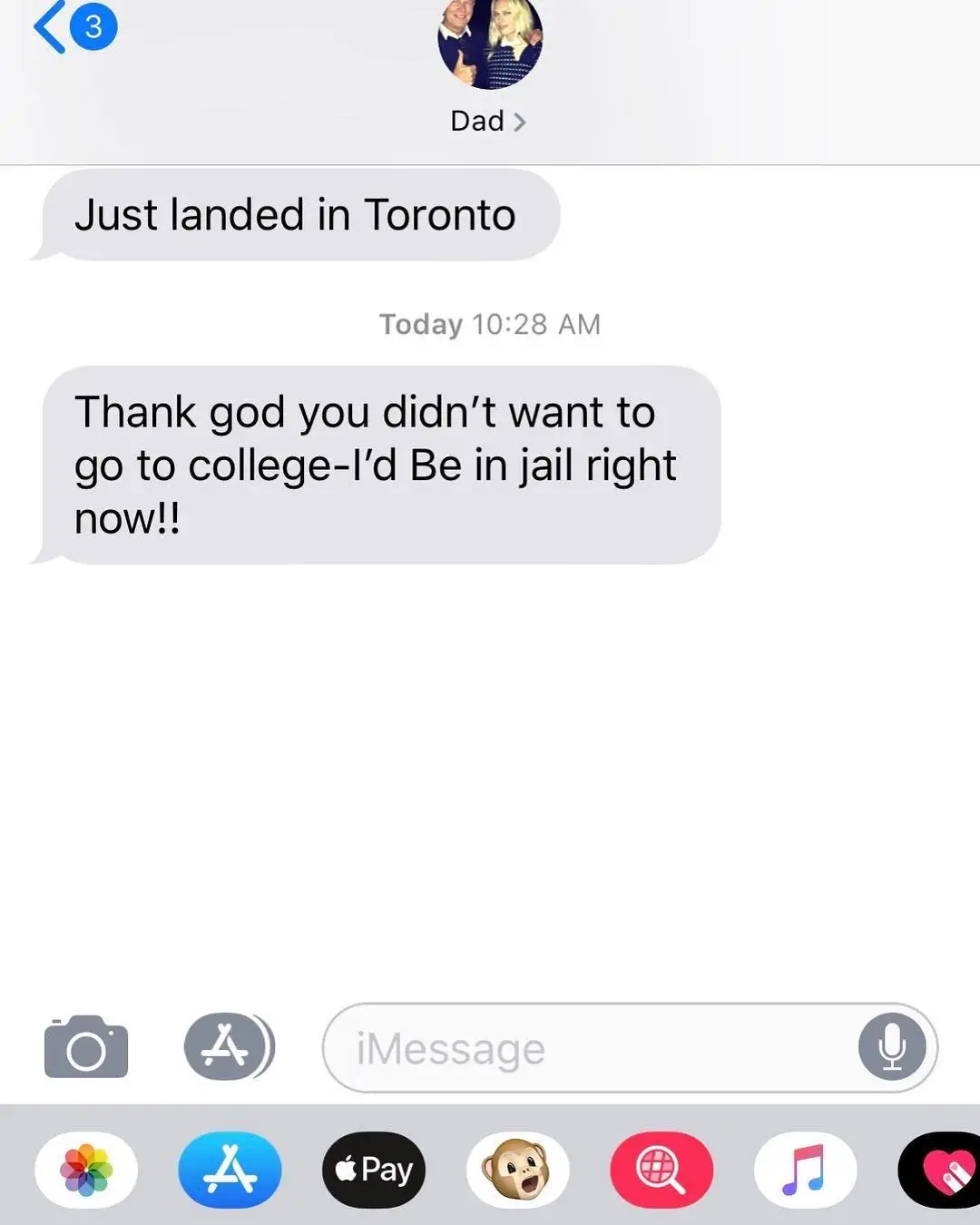This screenshot has height=1225, width=980.
Task: Go back to the messages list
Action: 73,27
